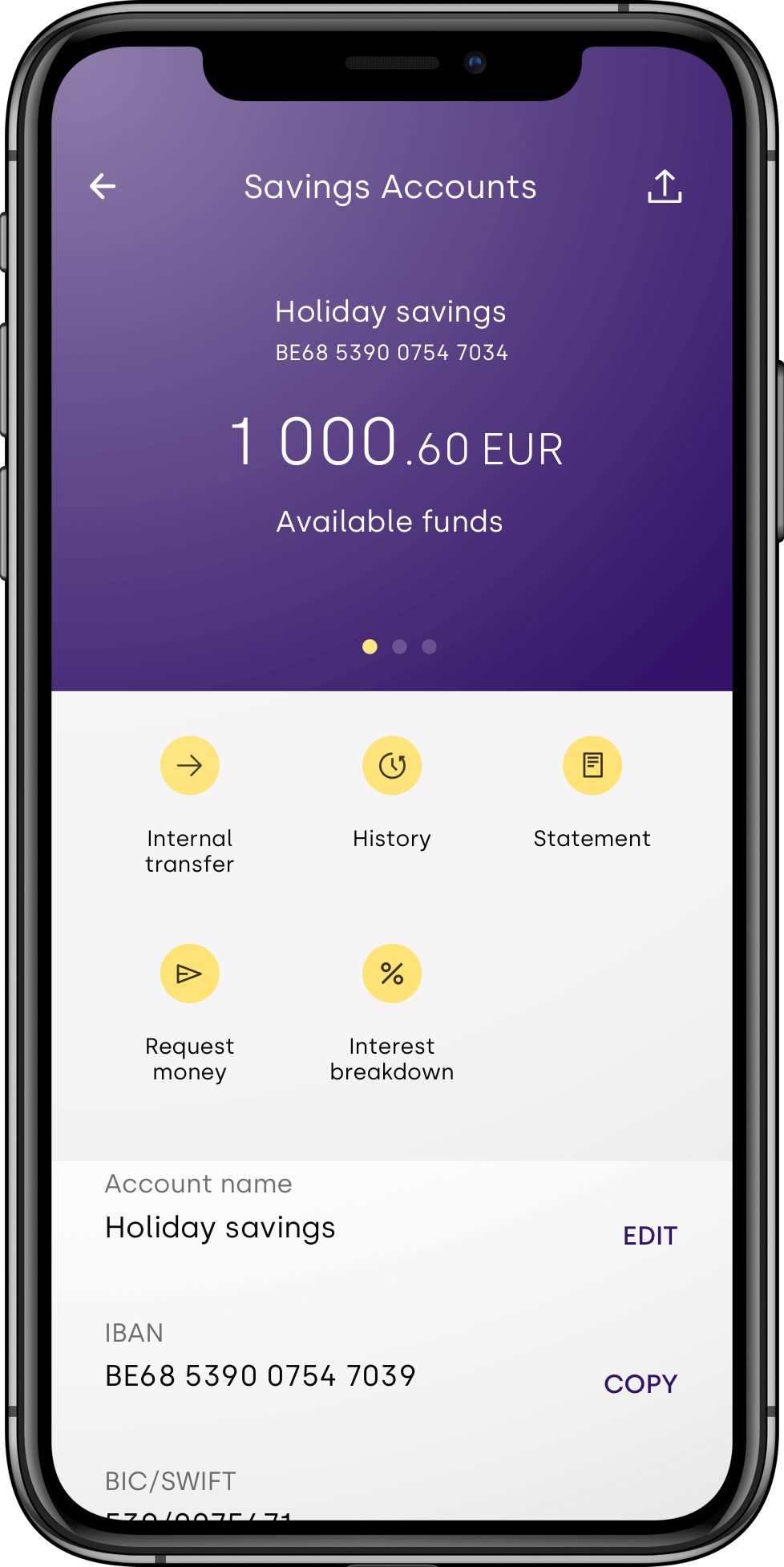Select Request money

[x=190, y=974]
